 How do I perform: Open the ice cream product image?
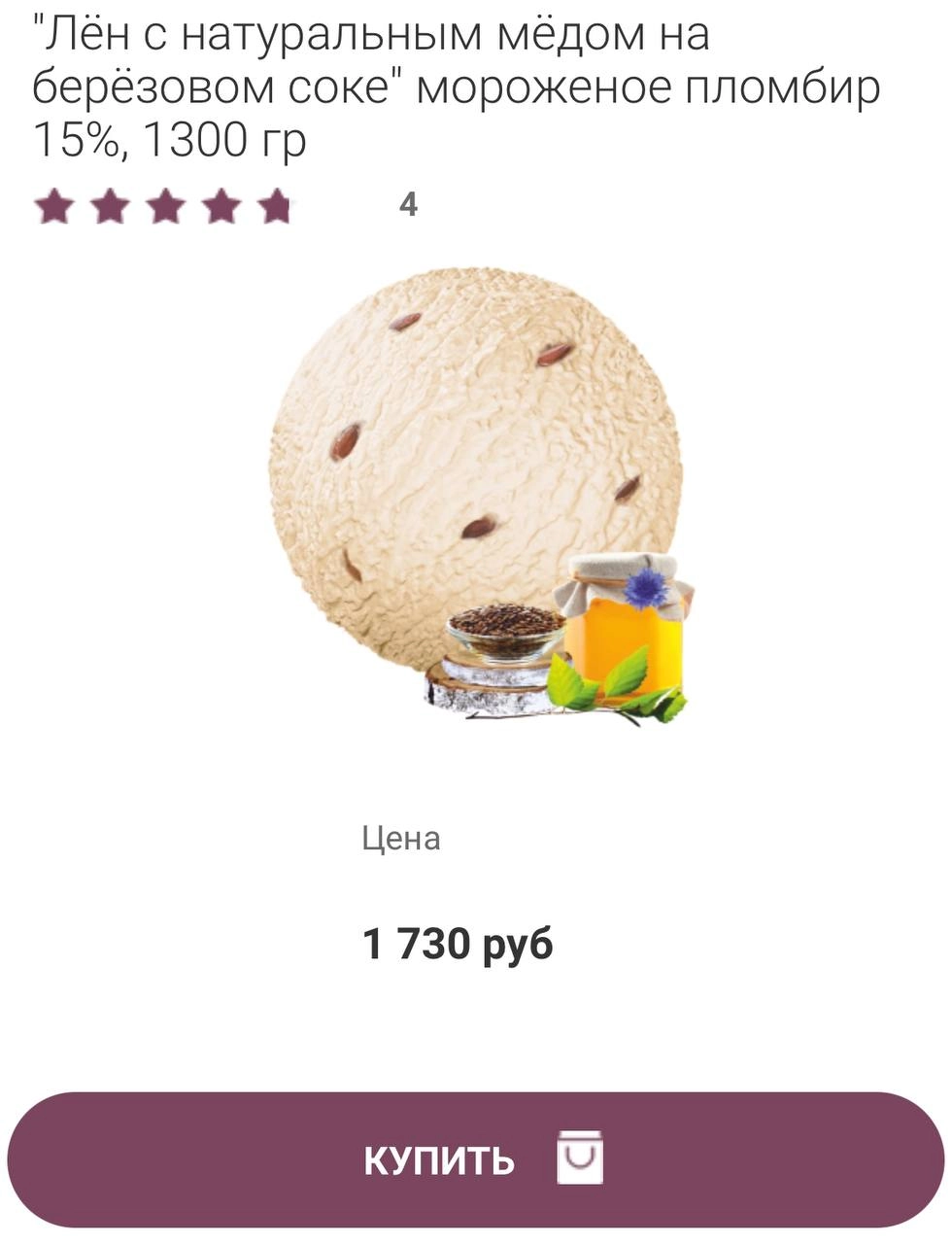coord(476,491)
